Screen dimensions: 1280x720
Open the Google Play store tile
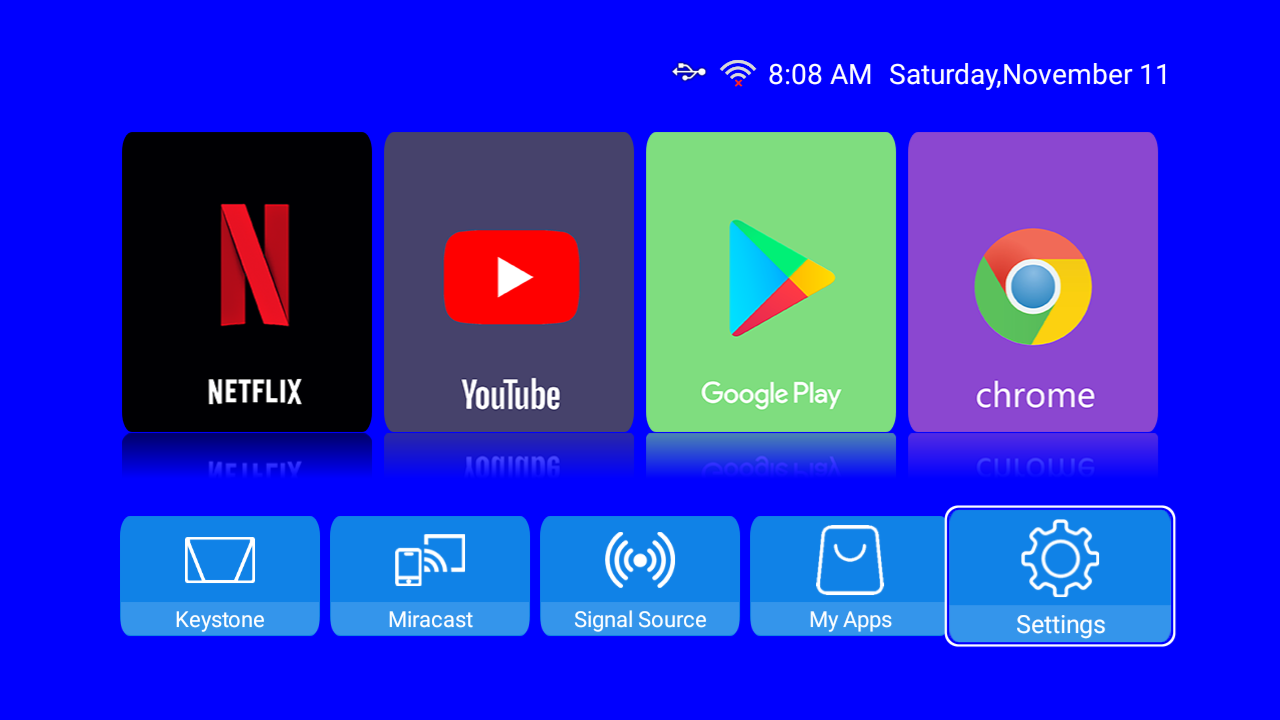[x=770, y=281]
